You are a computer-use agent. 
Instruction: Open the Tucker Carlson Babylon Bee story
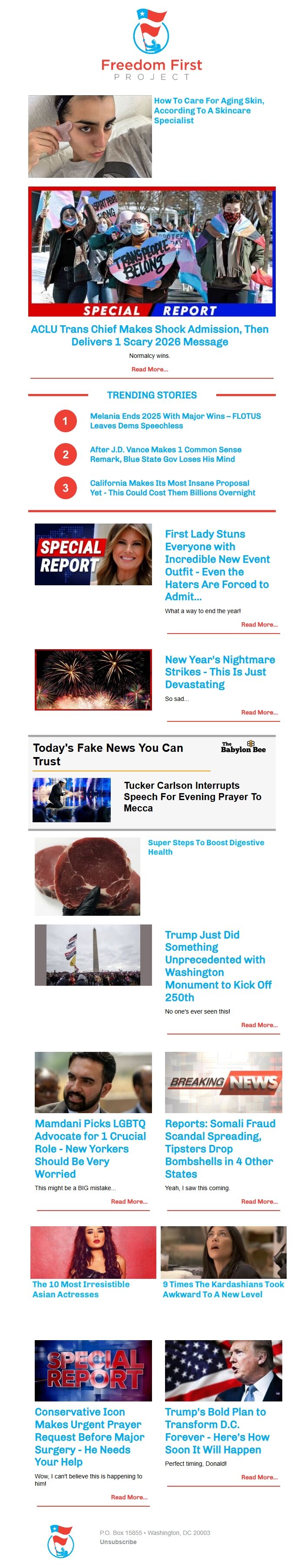[x=192, y=796]
